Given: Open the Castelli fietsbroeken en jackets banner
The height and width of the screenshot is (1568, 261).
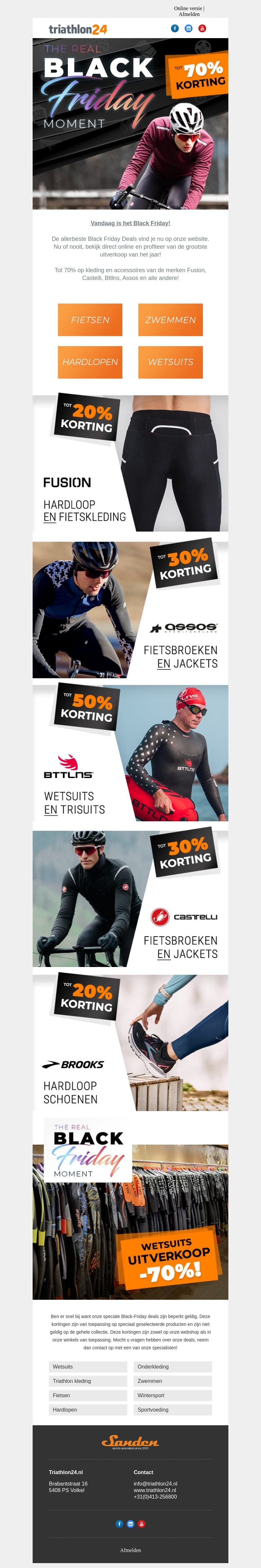Looking at the screenshot, I should 130,899.
